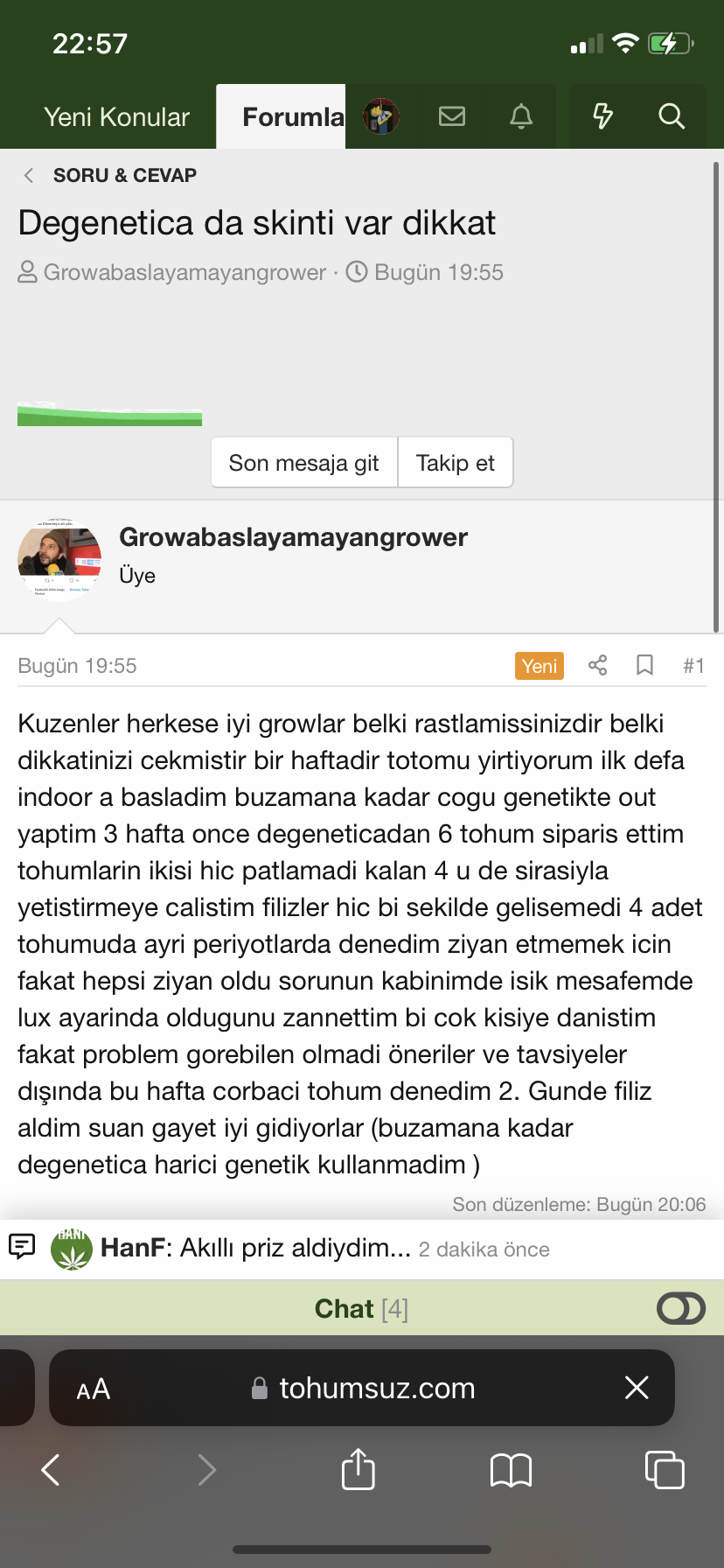Viewport: 724px width, 1568px height.
Task: Open the forum search icon
Action: coord(672,116)
